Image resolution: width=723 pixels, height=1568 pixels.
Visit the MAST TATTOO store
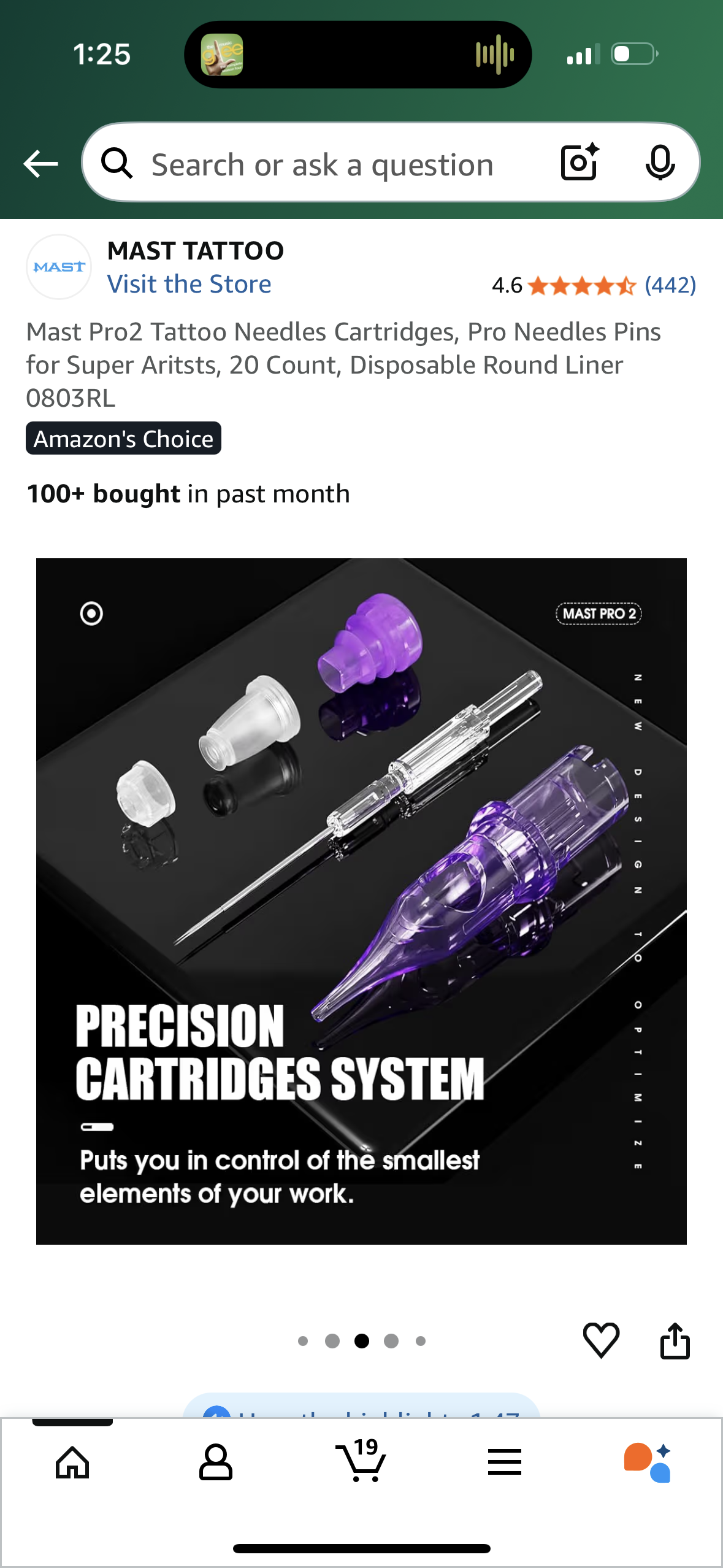(189, 284)
